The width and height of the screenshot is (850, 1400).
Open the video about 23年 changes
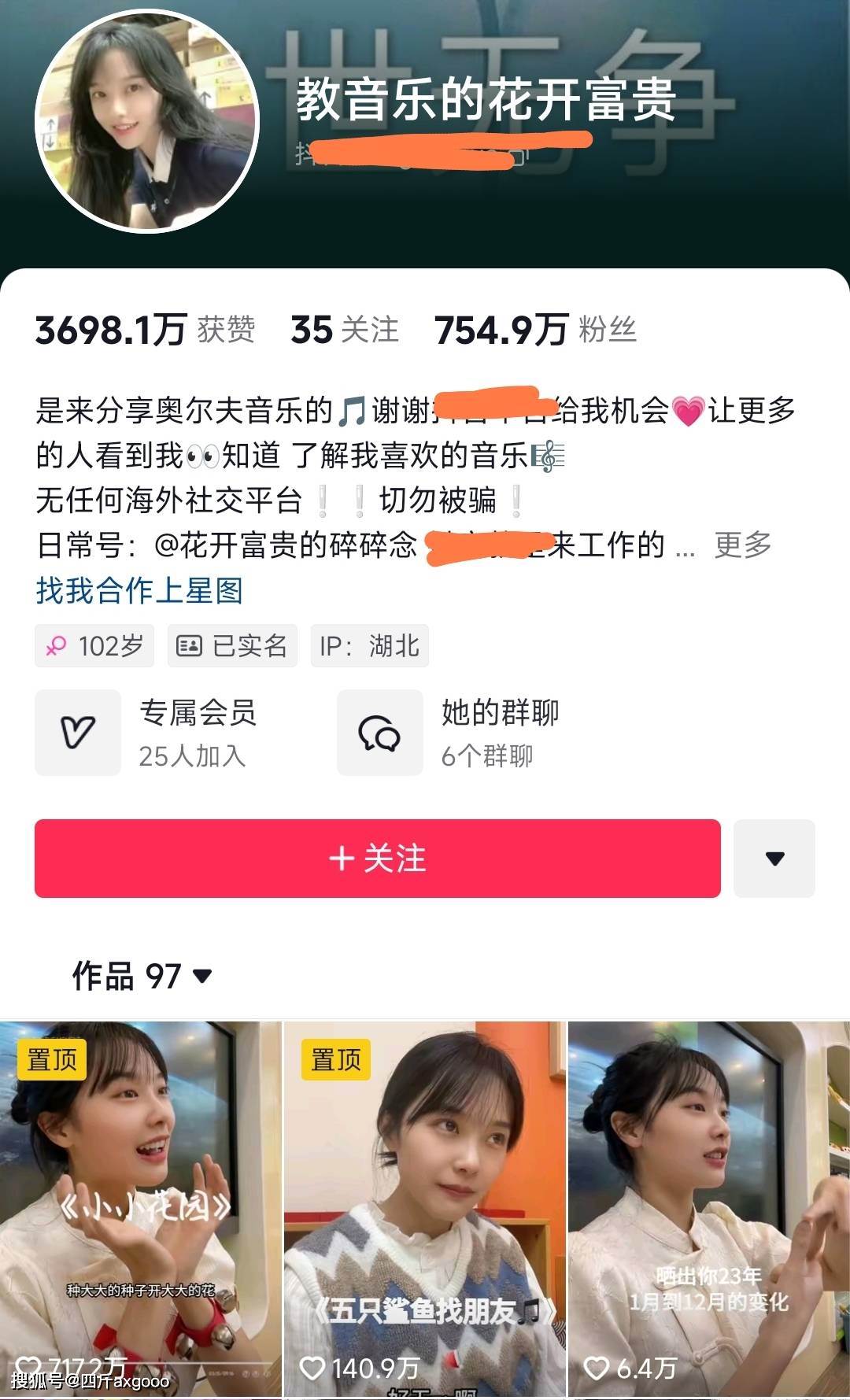tap(708, 1208)
